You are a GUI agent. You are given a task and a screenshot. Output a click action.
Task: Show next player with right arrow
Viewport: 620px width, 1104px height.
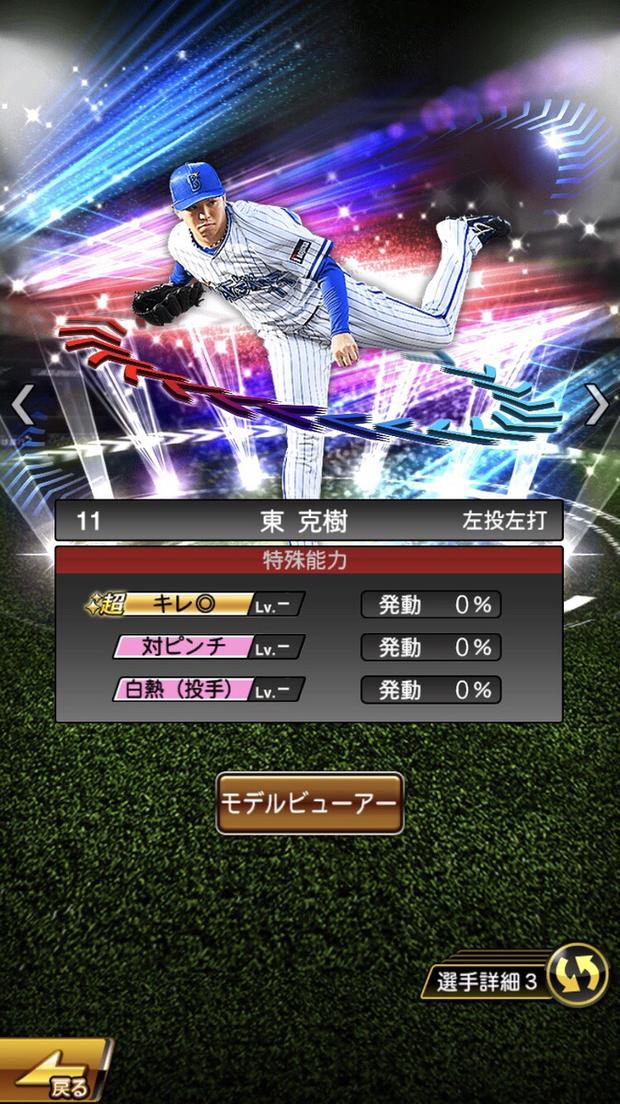click(x=597, y=405)
